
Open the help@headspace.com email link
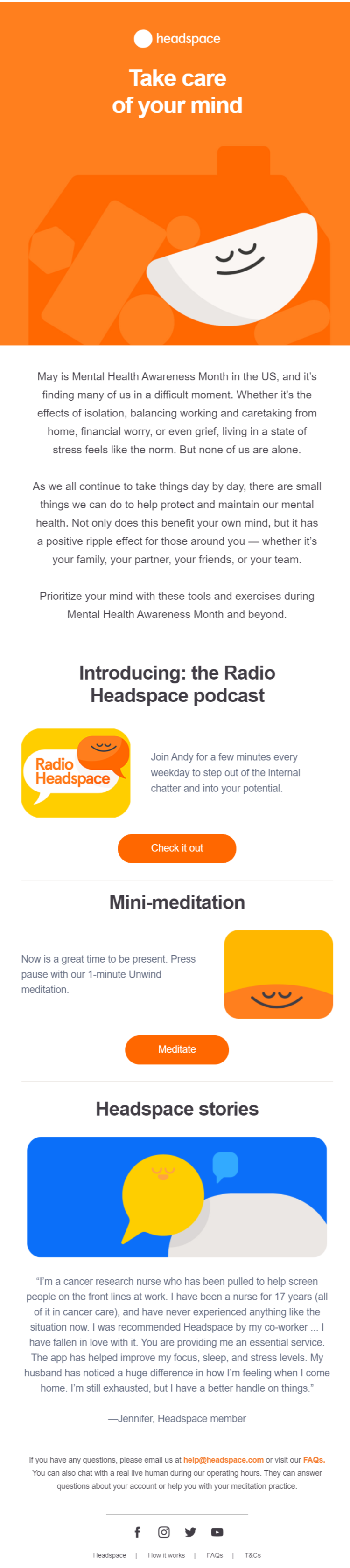coord(224,1460)
